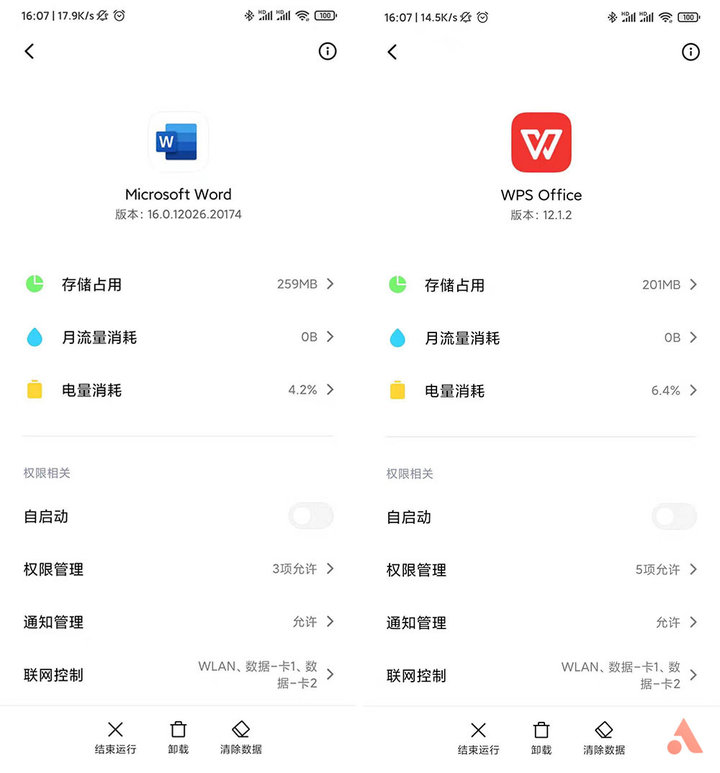Open the WPS Office app icon

(x=541, y=142)
